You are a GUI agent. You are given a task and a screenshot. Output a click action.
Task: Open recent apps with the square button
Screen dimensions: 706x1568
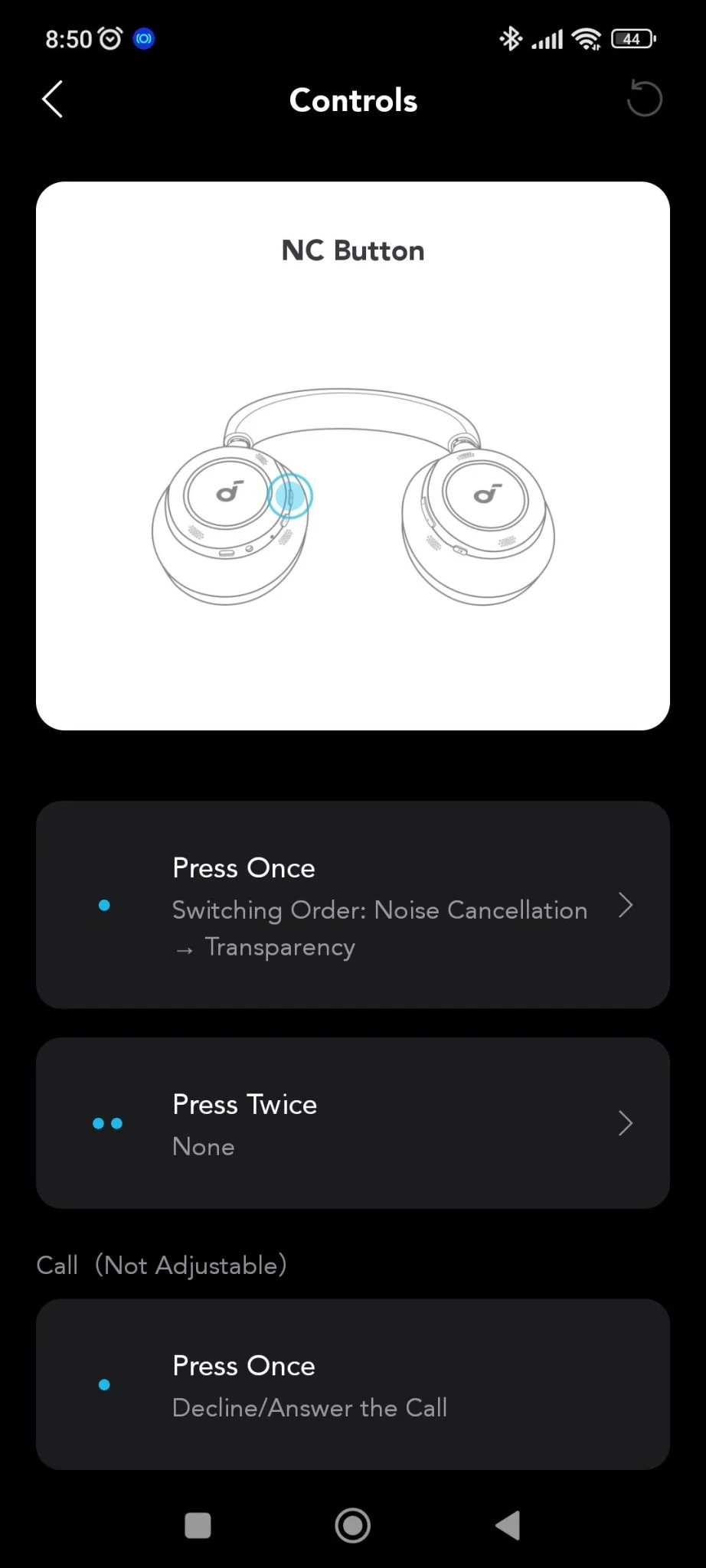point(198,1525)
